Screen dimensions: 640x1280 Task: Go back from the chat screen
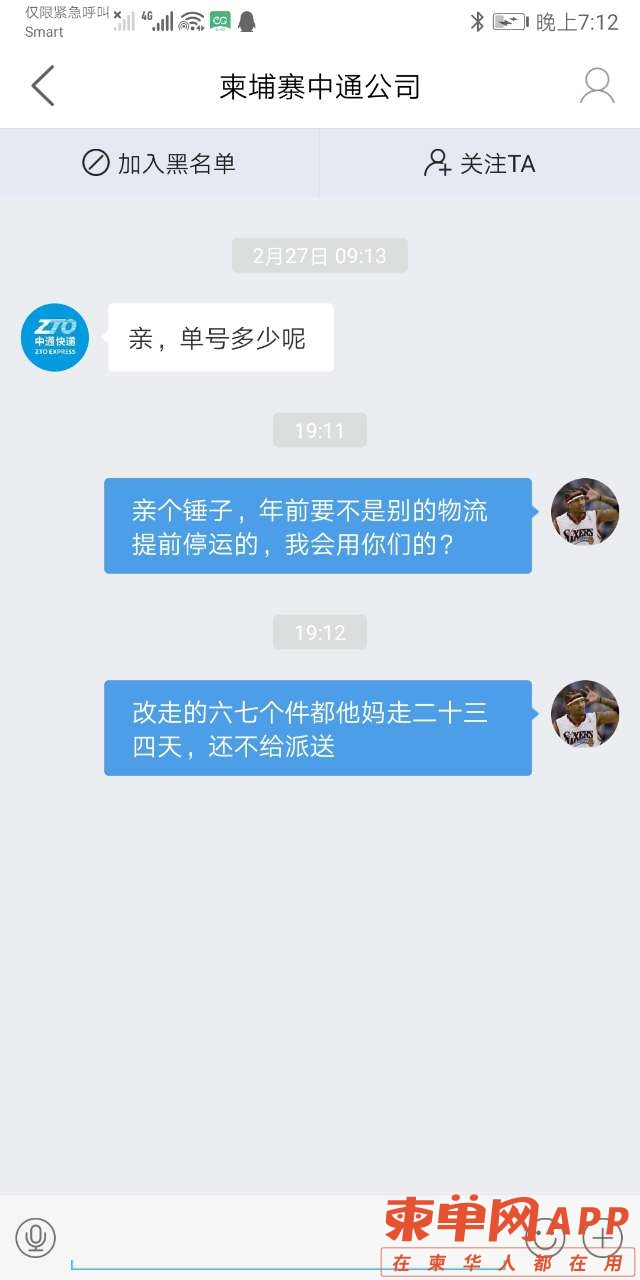coord(43,87)
